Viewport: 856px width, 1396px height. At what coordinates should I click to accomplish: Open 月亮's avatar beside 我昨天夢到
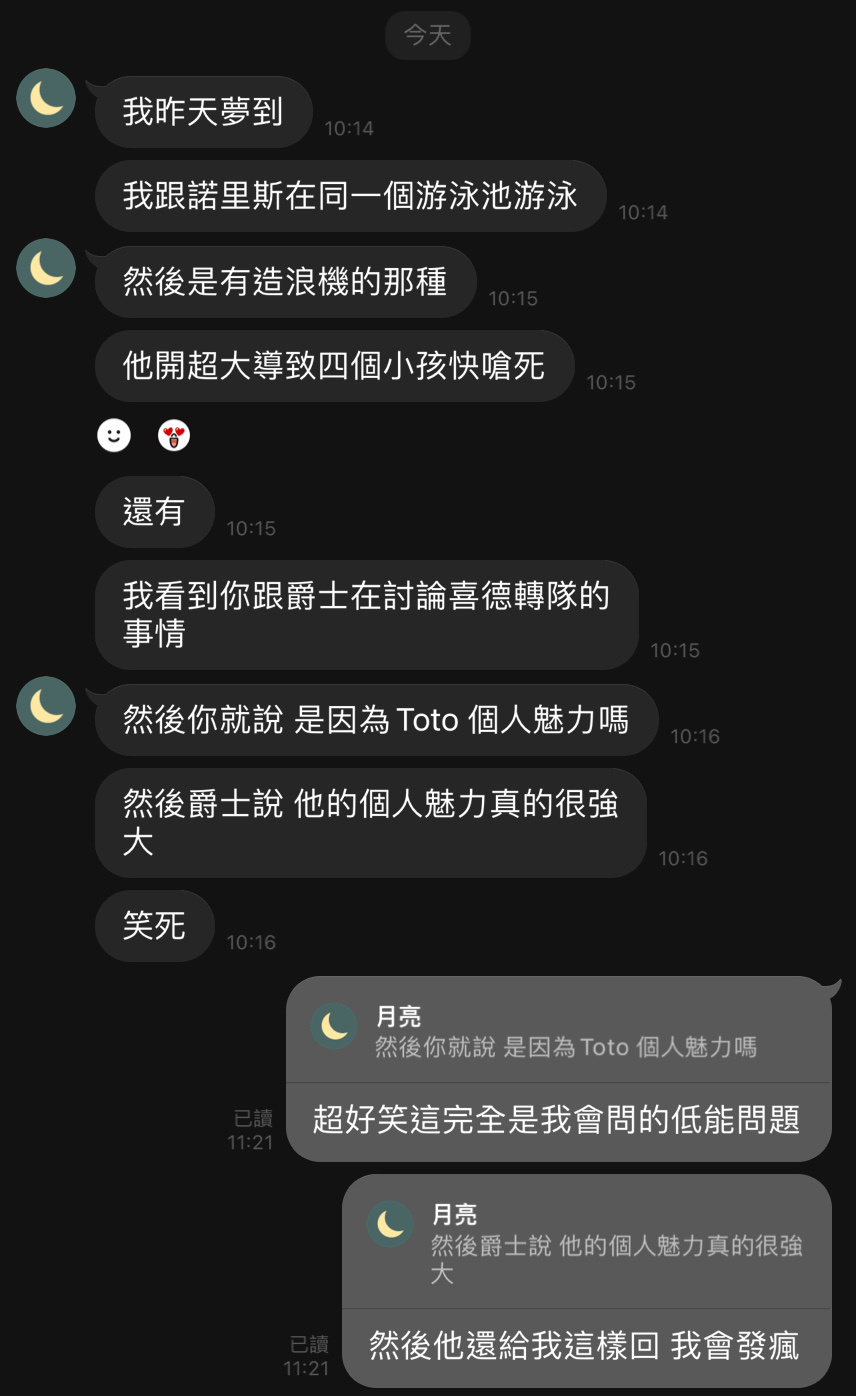[46, 98]
